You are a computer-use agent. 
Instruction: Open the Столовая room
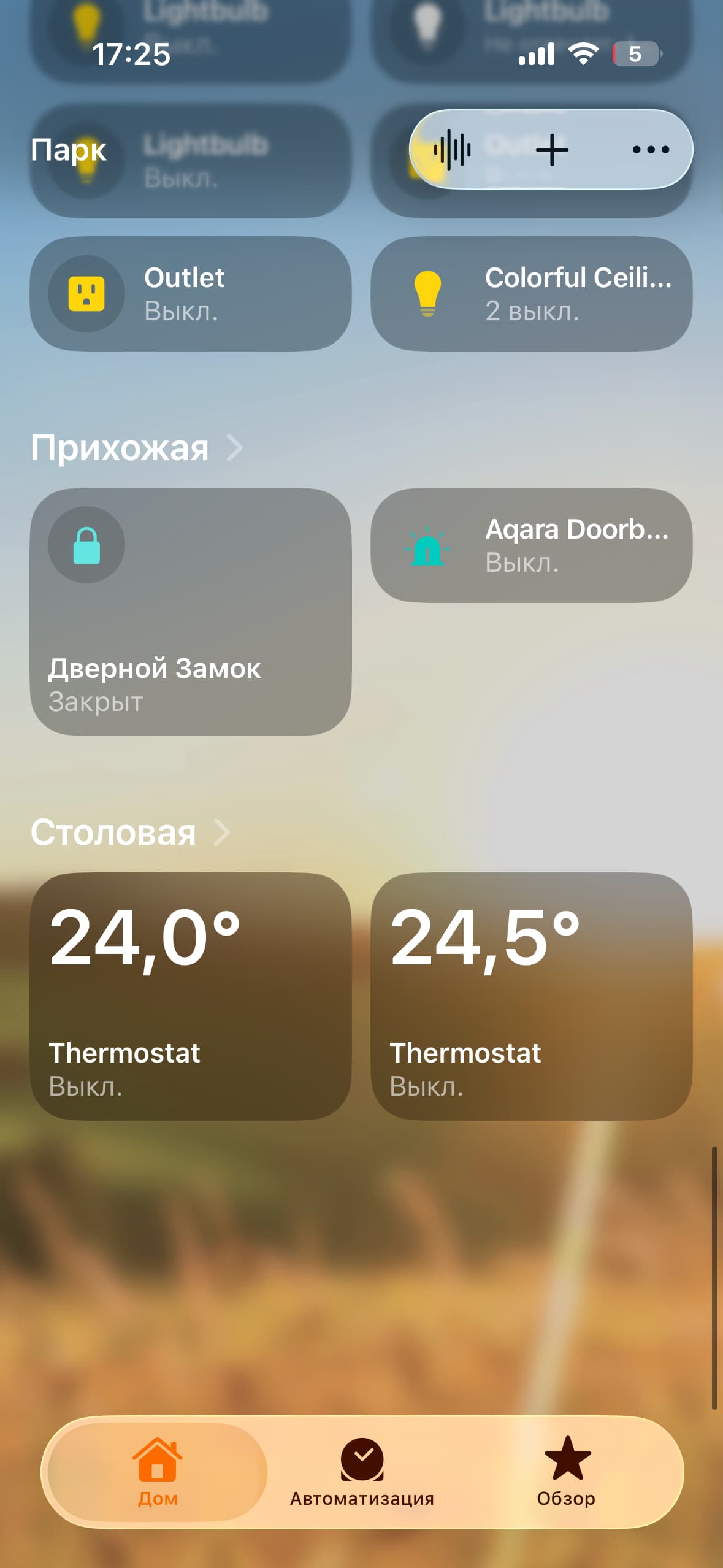130,832
